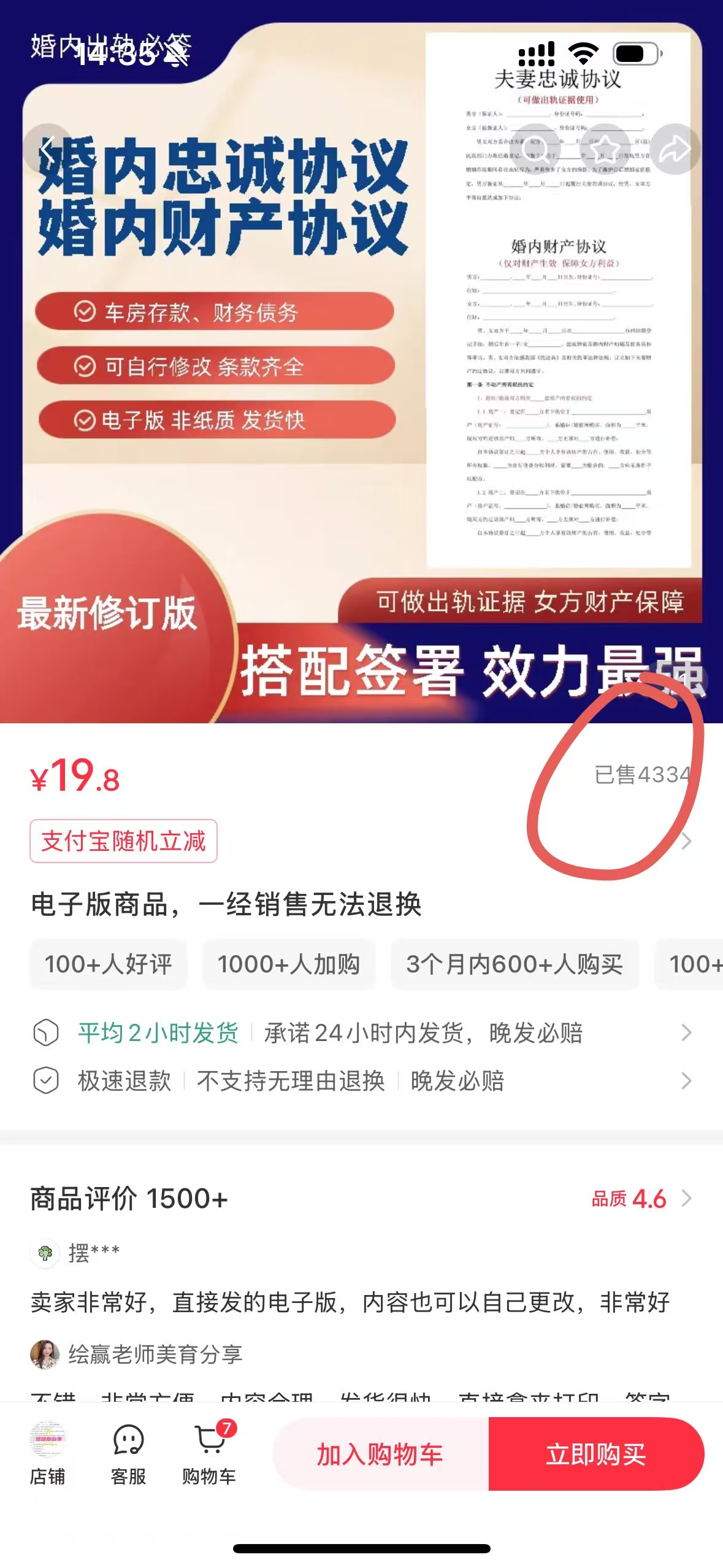Tap the shipping box icon near 平均2小时发货
The image size is (723, 1568).
pyautogui.click(x=45, y=1032)
